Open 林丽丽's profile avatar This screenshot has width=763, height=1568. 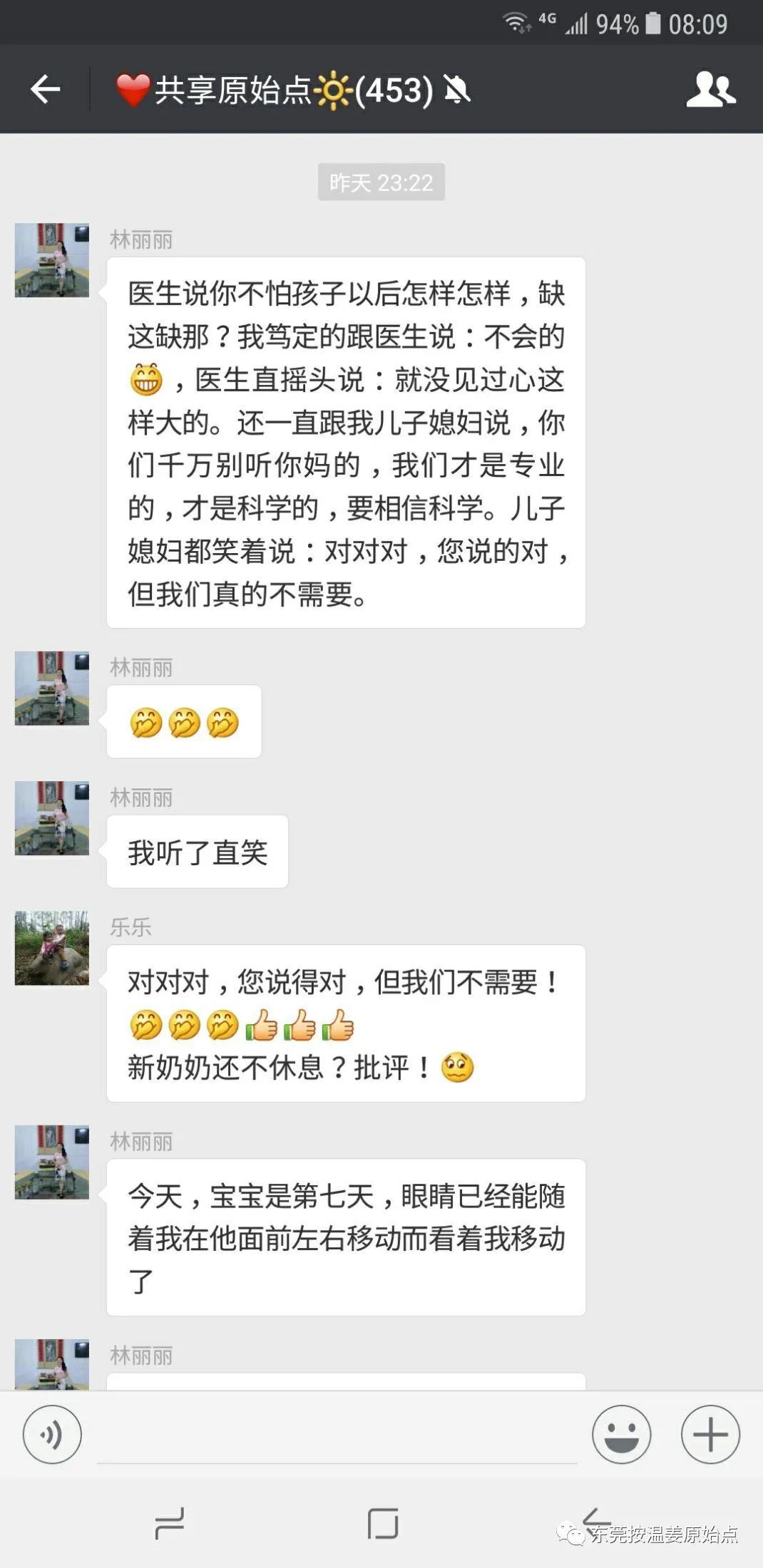coord(52,260)
